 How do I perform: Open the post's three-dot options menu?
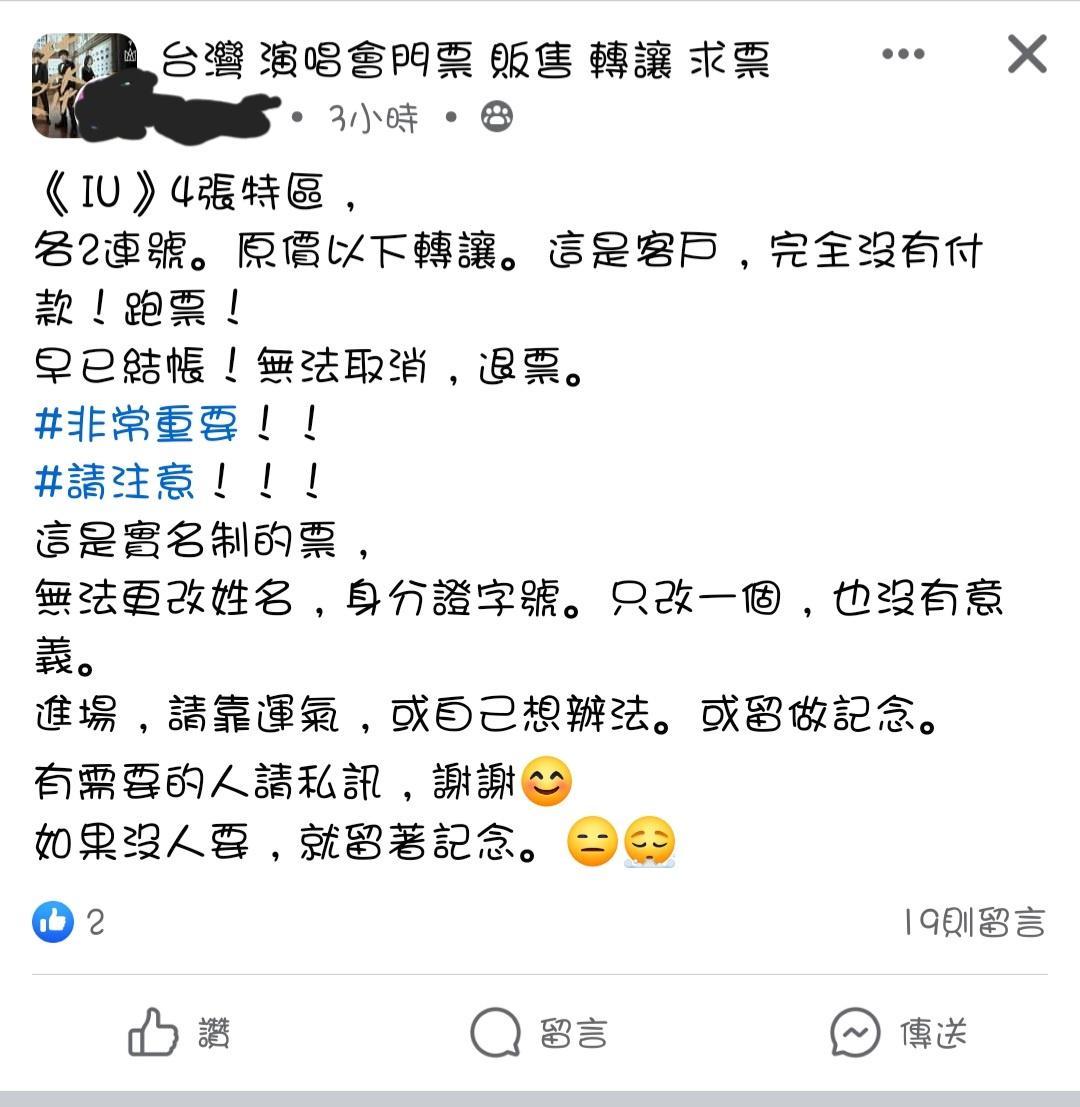click(902, 55)
